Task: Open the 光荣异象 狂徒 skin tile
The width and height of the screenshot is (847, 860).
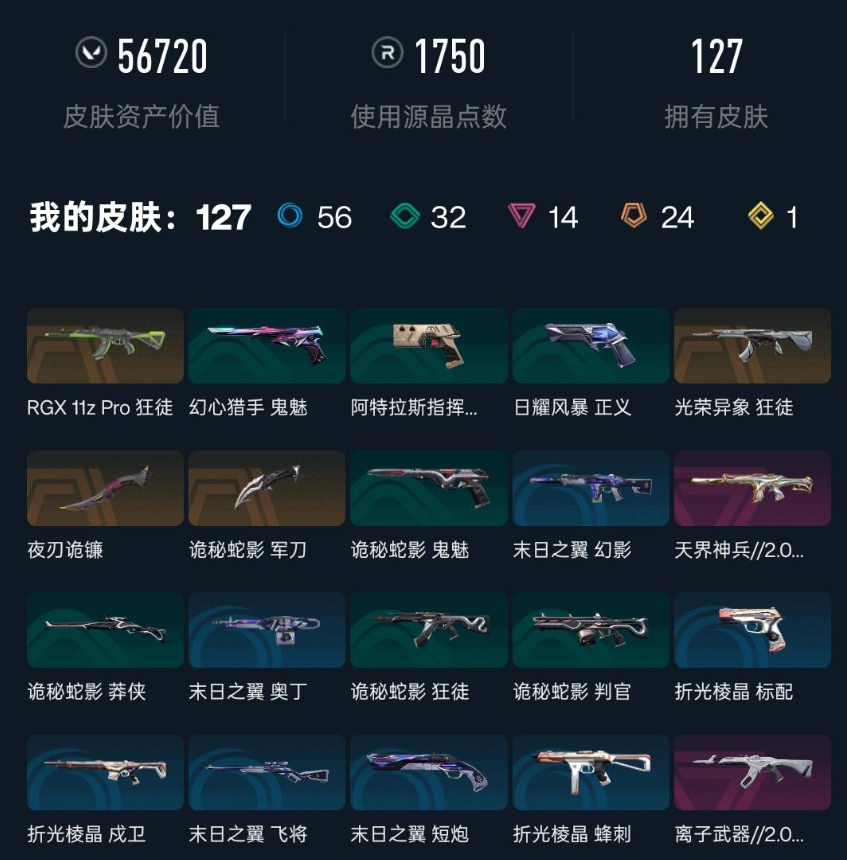Action: [x=752, y=346]
